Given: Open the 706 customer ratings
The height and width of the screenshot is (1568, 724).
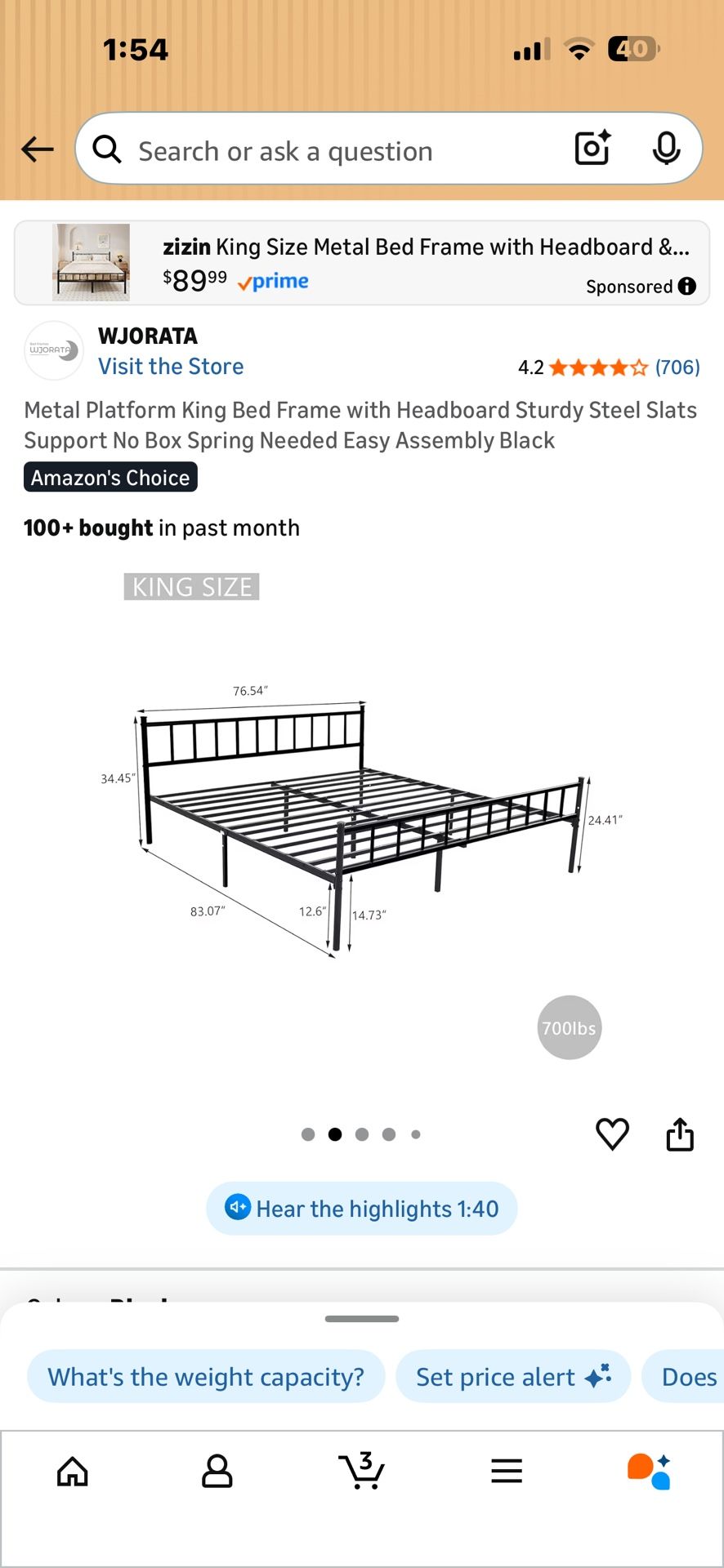Looking at the screenshot, I should (677, 367).
